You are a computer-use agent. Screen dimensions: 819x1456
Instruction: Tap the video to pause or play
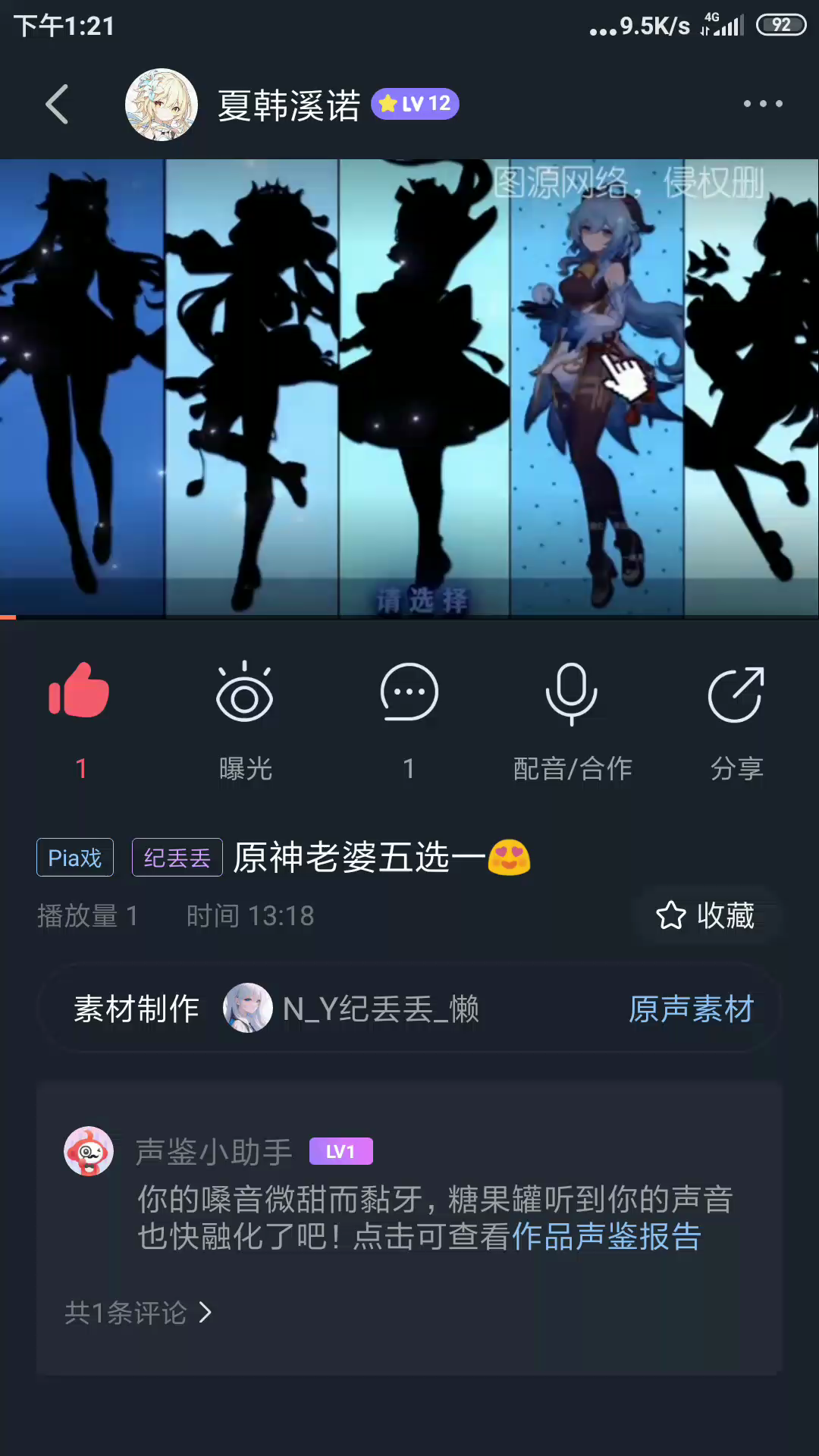point(409,388)
